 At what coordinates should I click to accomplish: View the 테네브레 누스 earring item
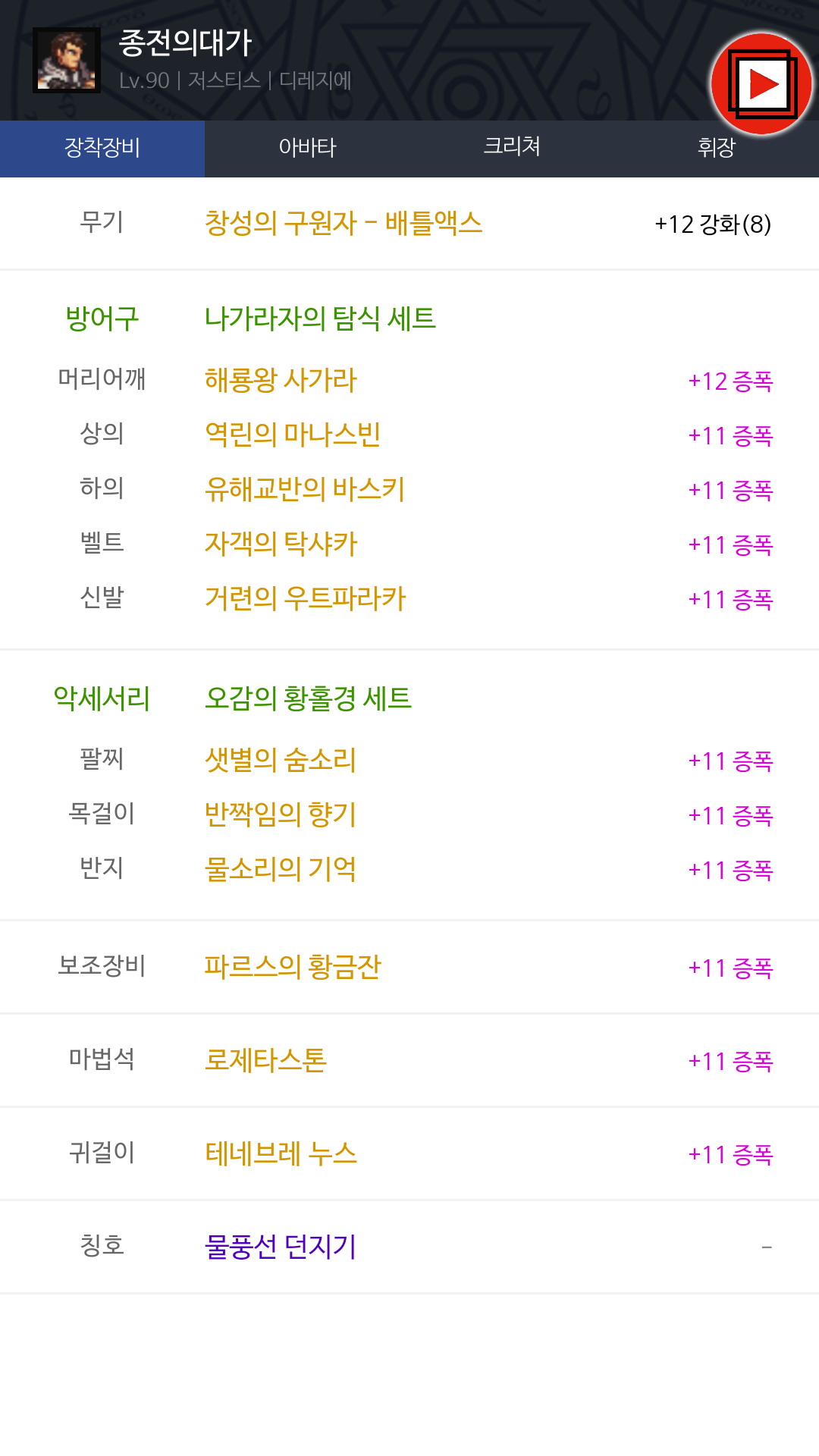click(x=281, y=1153)
